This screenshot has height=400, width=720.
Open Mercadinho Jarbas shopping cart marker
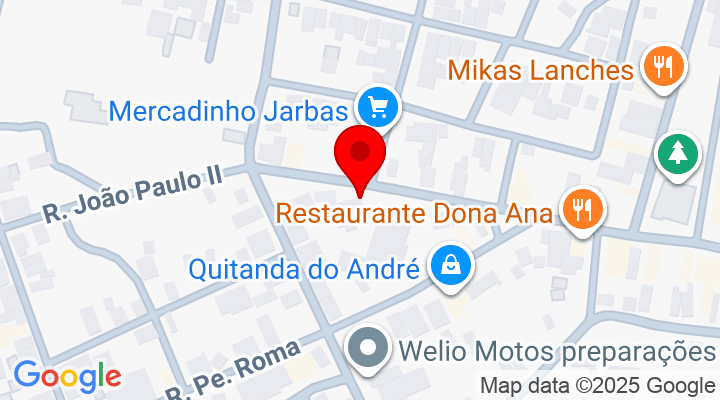pos(378,104)
